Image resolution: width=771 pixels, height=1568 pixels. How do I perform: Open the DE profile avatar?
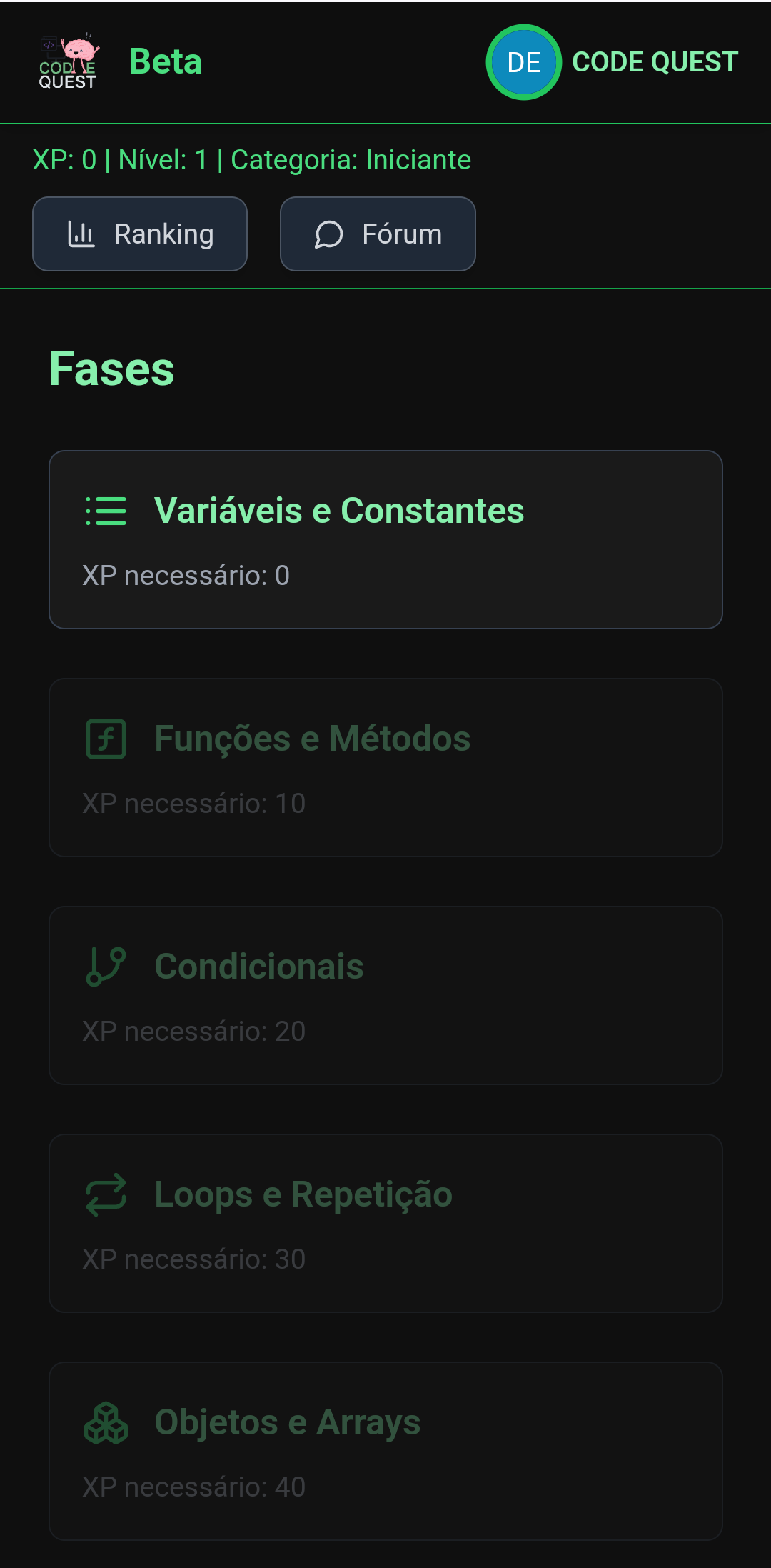(x=523, y=62)
